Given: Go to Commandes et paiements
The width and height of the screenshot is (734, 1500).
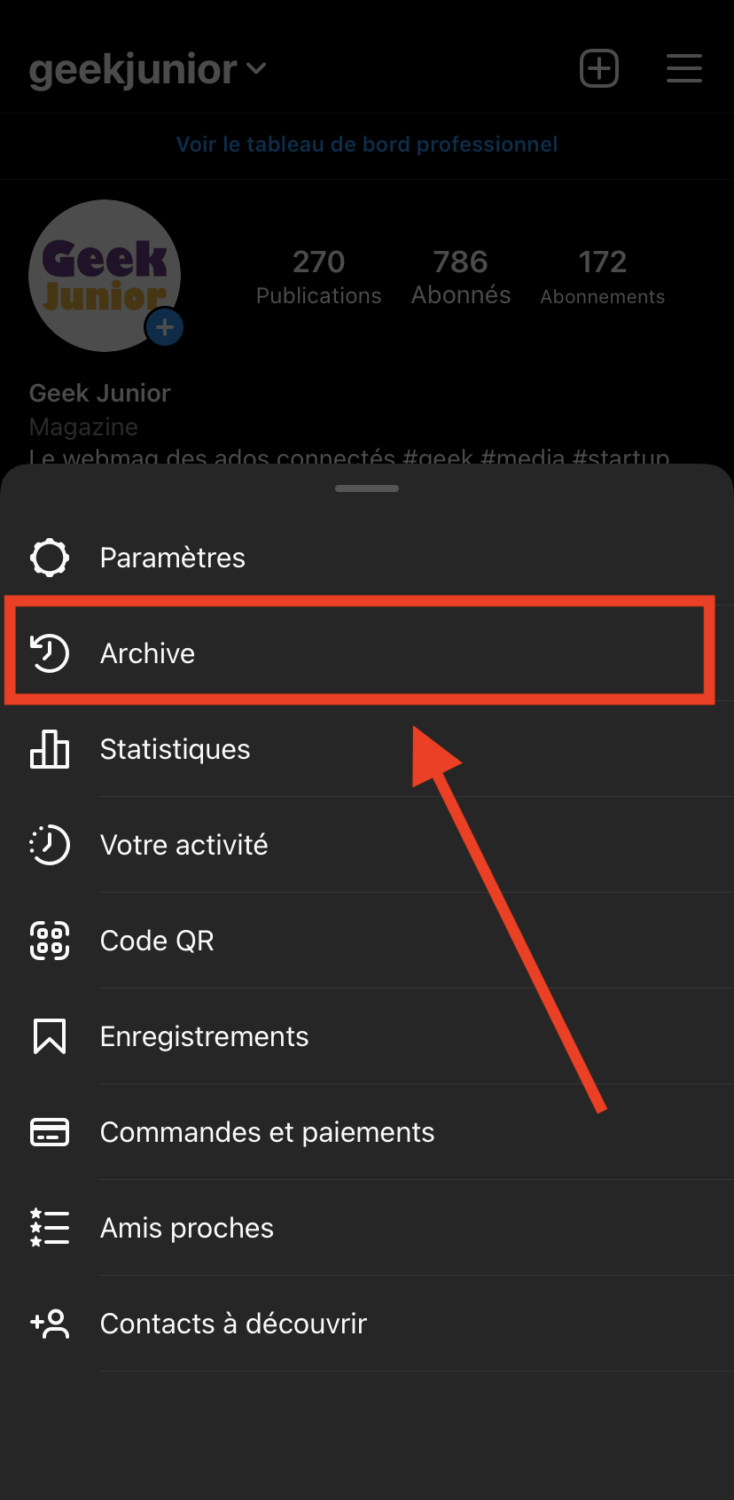Looking at the screenshot, I should click(267, 1132).
